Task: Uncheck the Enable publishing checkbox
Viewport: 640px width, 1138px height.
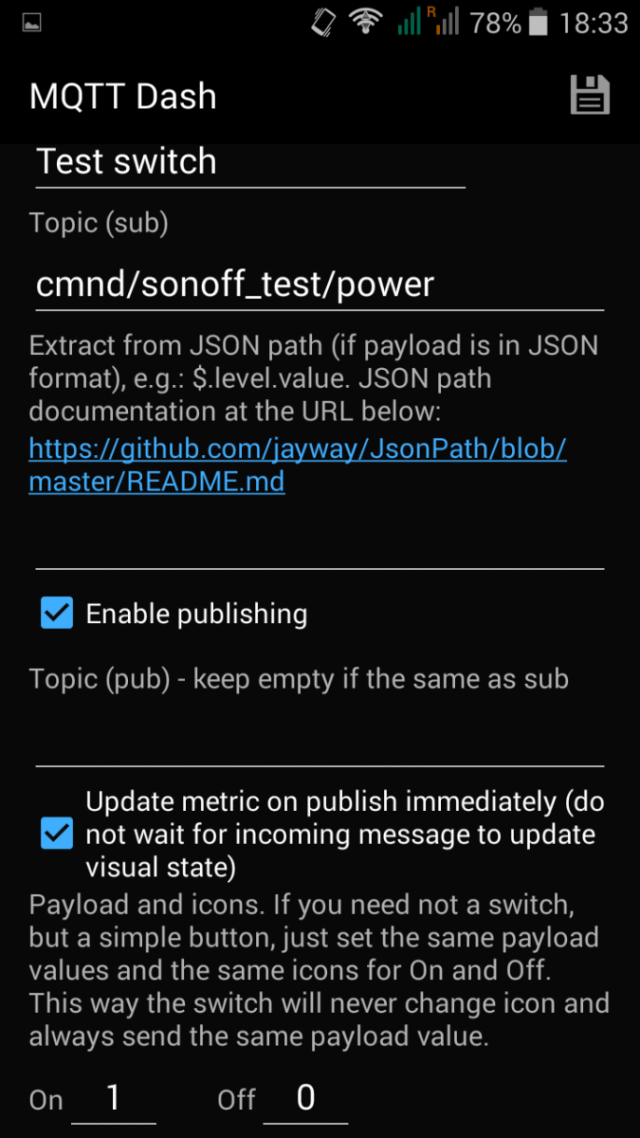Action: 57,613
